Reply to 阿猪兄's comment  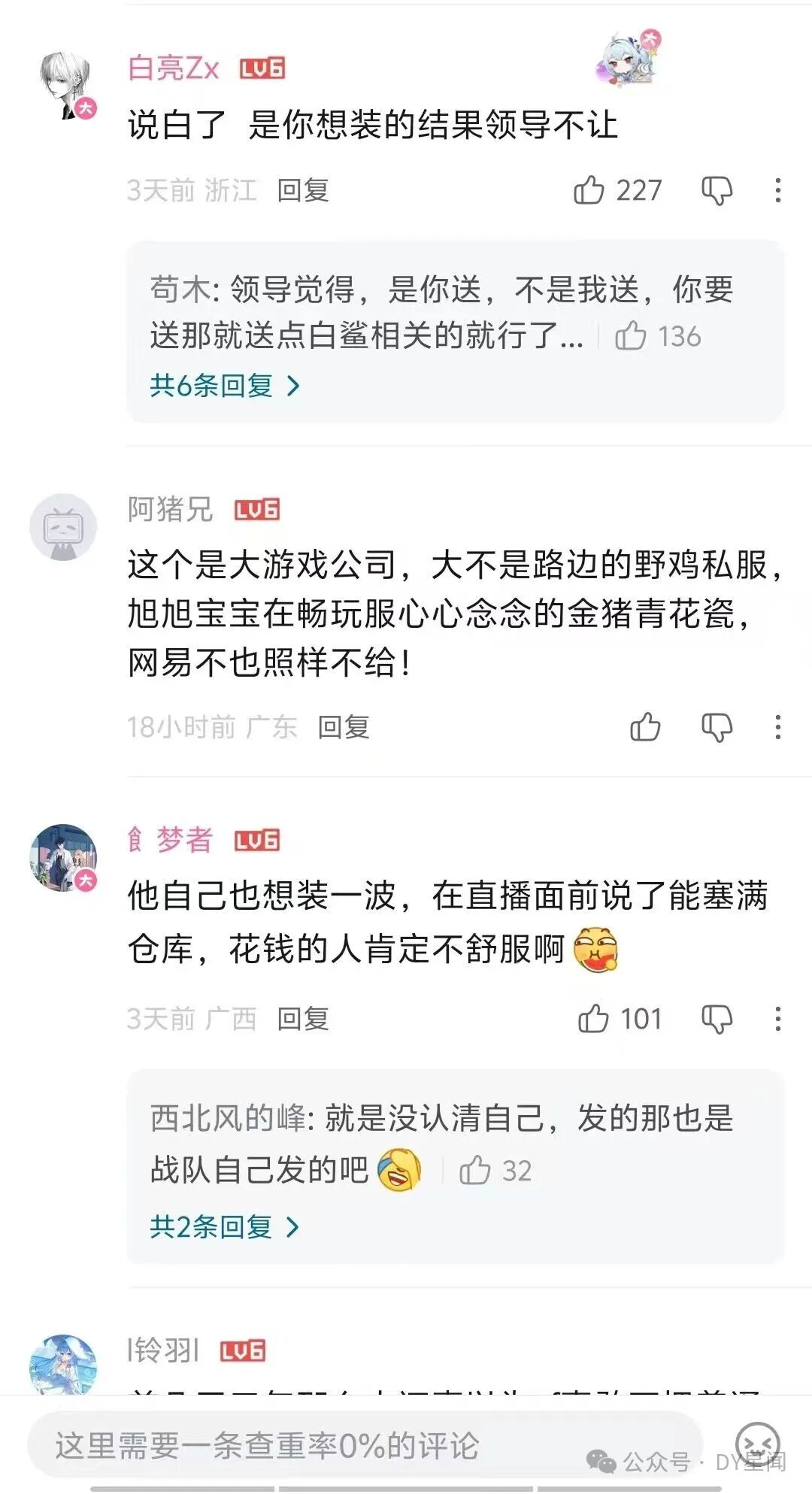point(344,727)
